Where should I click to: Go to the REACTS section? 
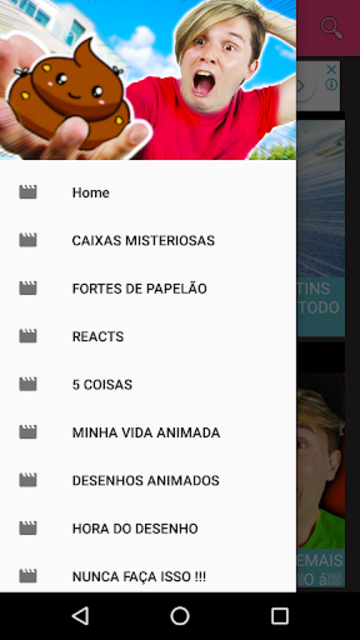click(x=148, y=337)
